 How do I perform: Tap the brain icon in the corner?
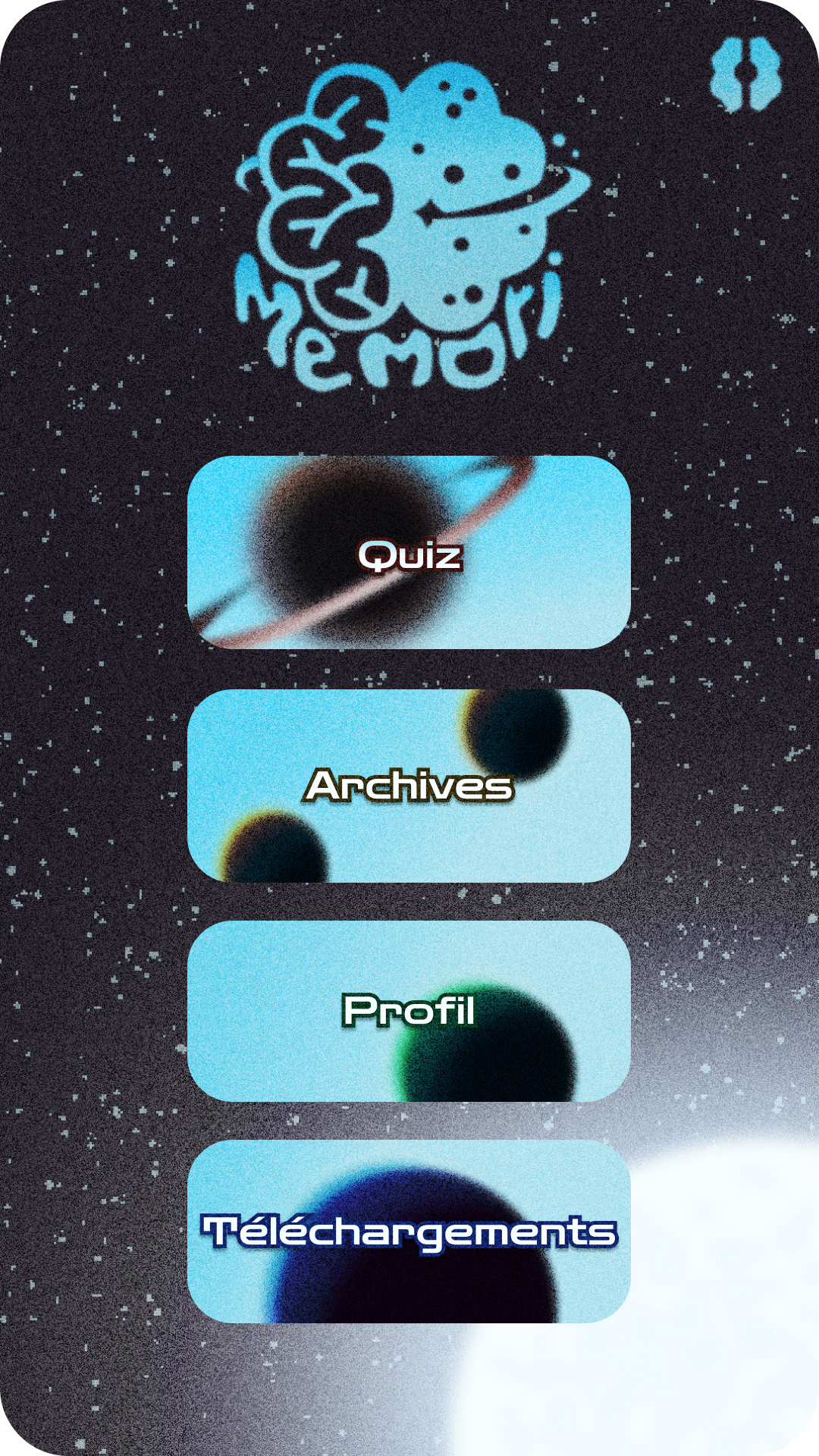tap(746, 74)
